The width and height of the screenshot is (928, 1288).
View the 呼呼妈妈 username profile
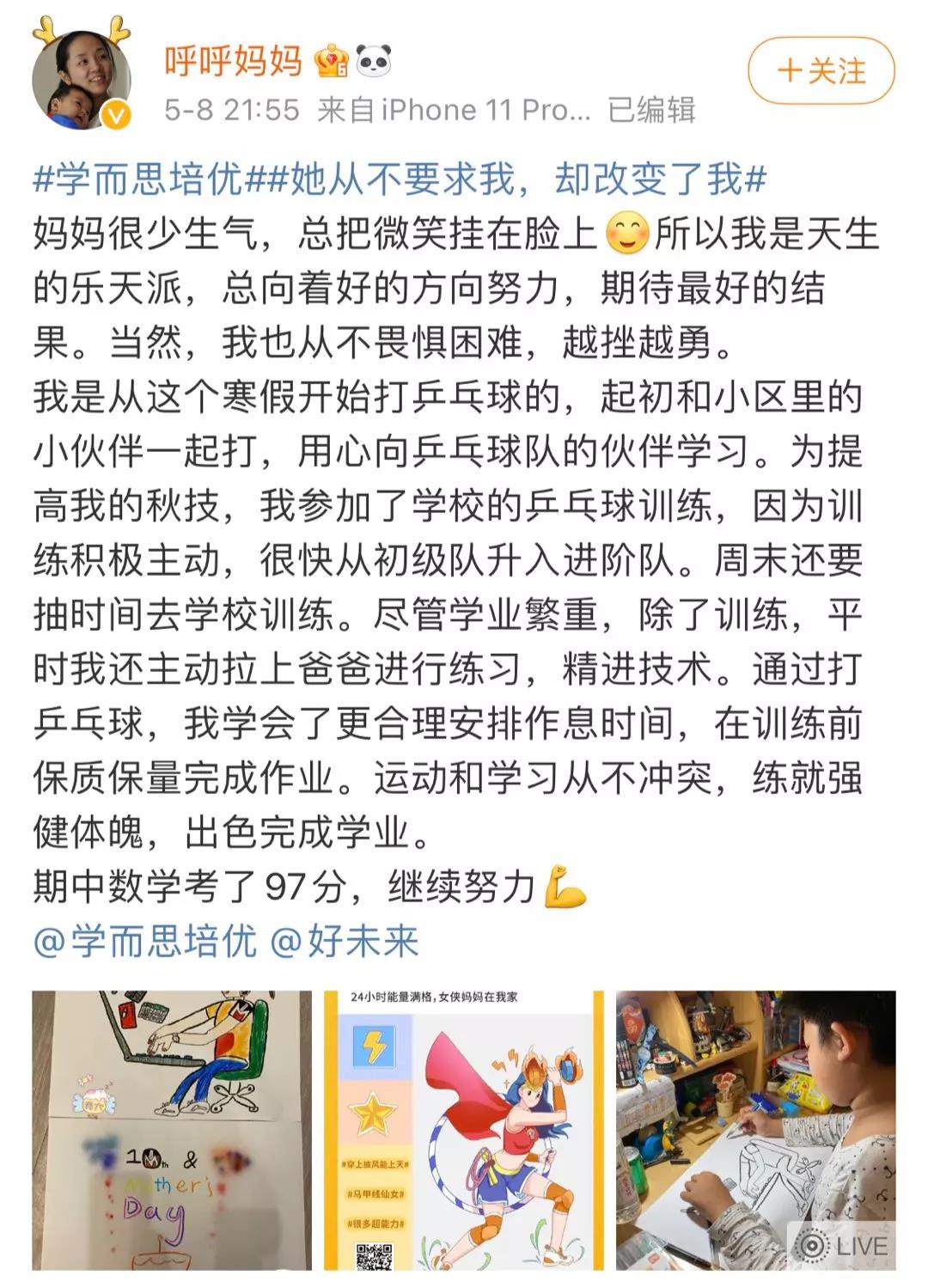click(x=233, y=61)
